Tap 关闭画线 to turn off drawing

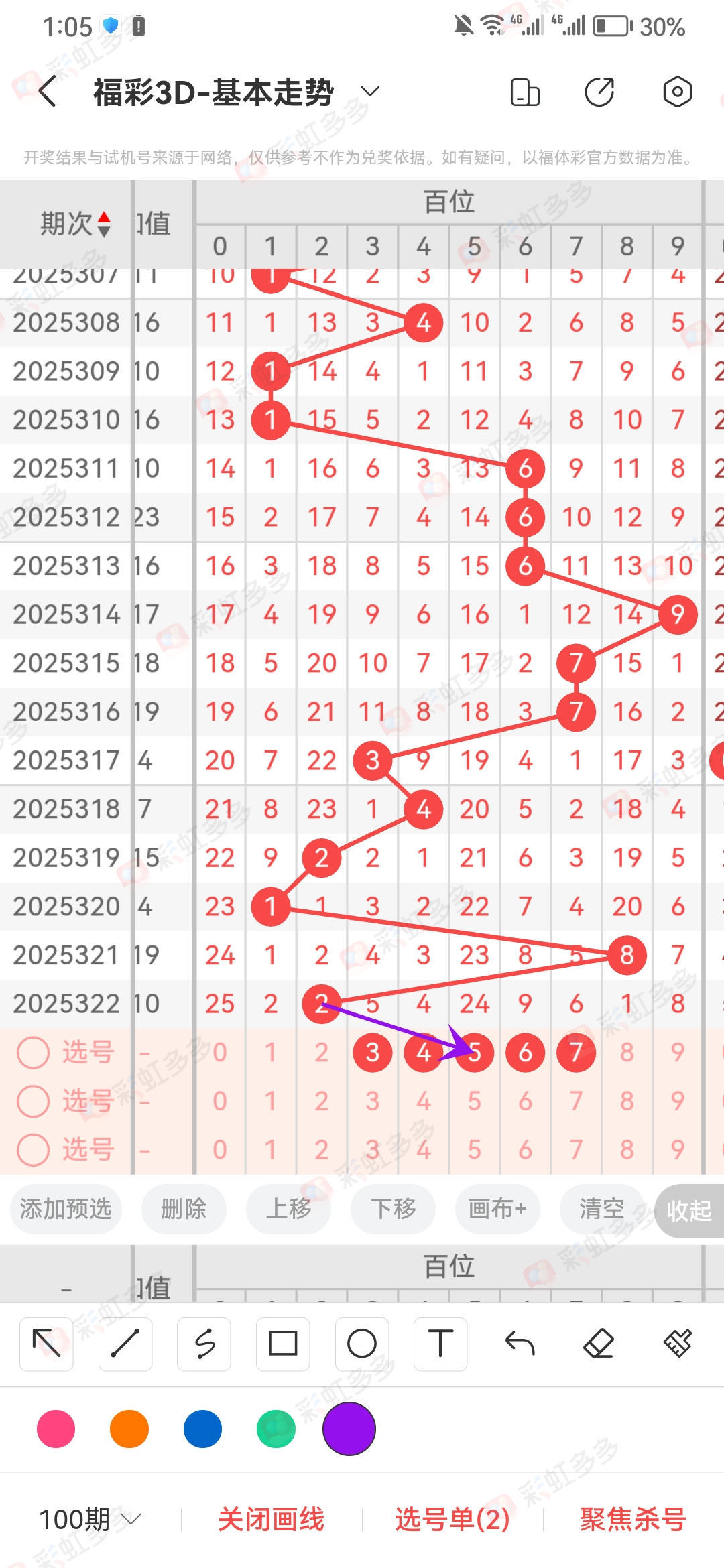[x=271, y=1519]
